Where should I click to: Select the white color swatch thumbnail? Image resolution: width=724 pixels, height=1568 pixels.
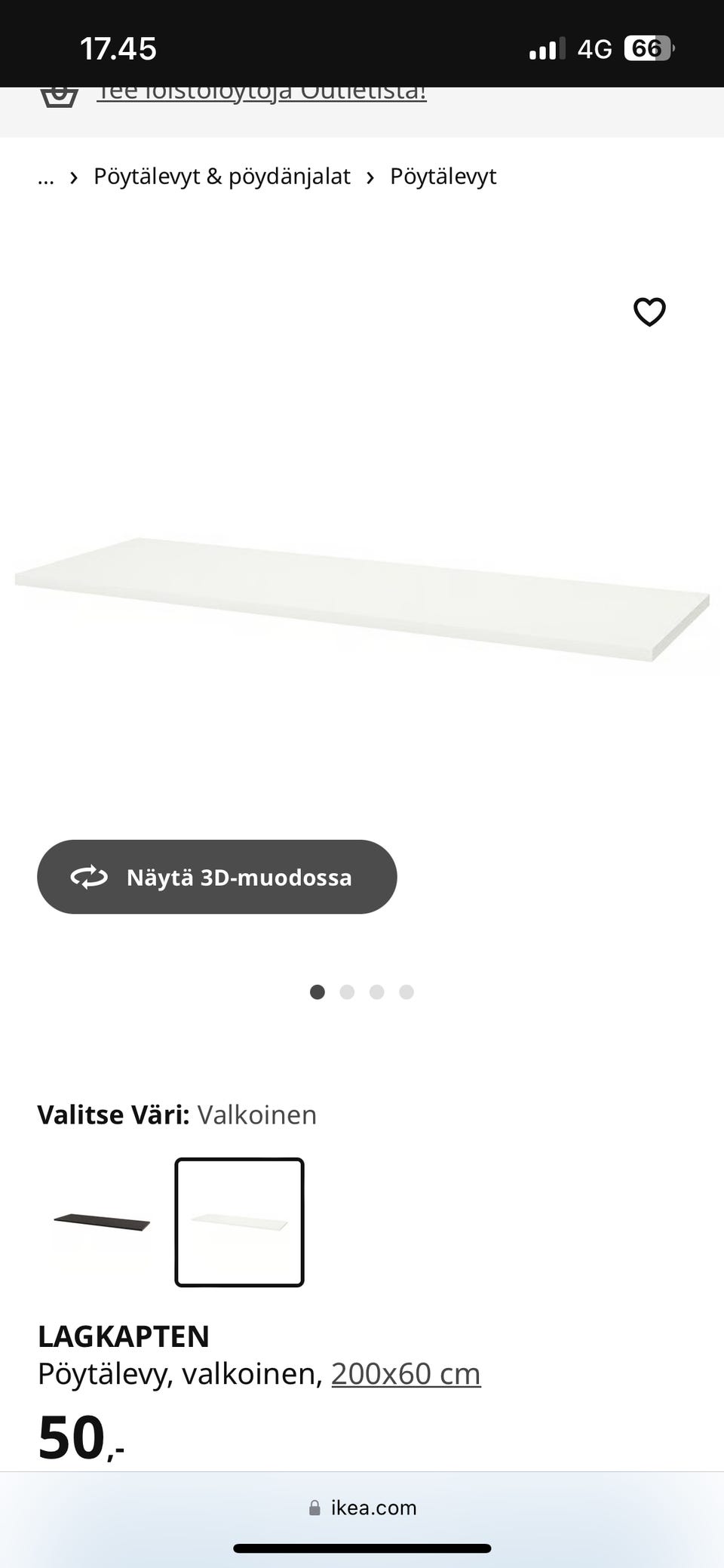coord(238,1222)
